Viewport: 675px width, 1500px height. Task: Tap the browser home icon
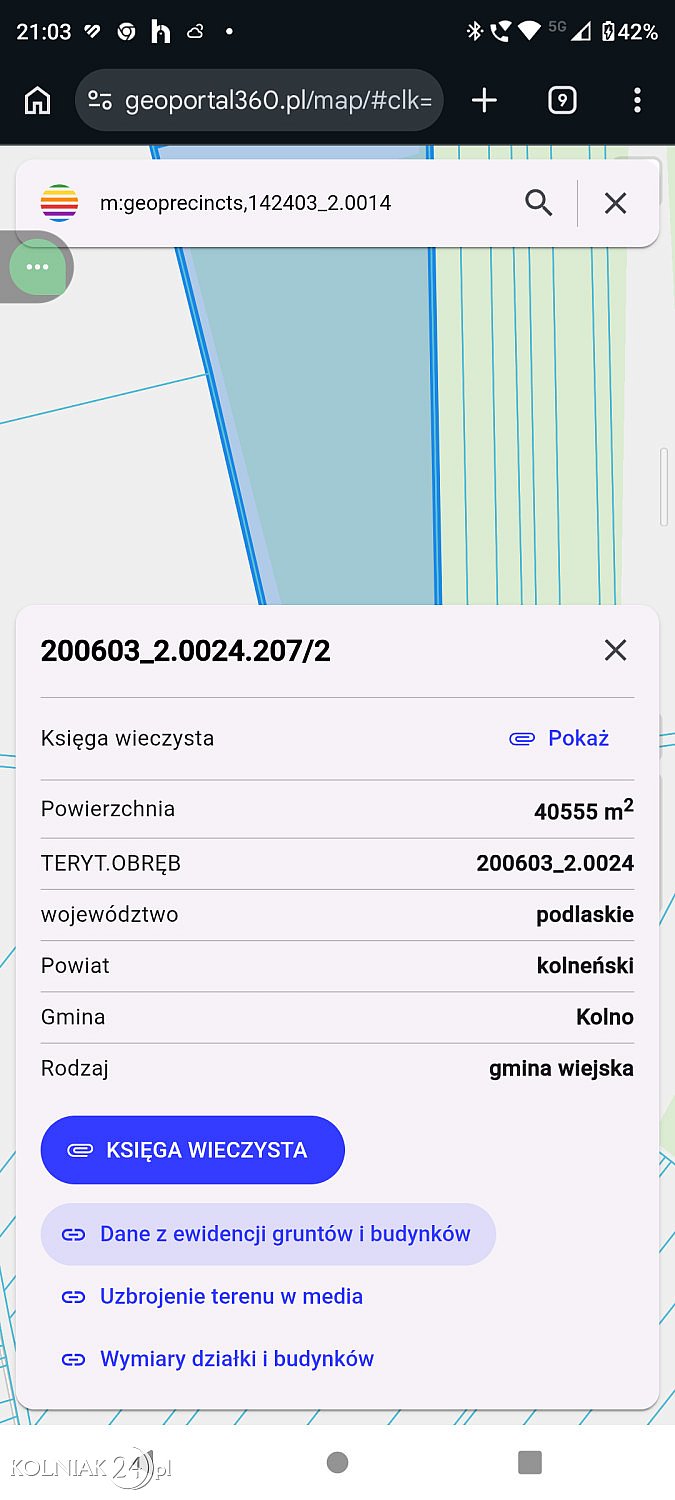(x=37, y=100)
